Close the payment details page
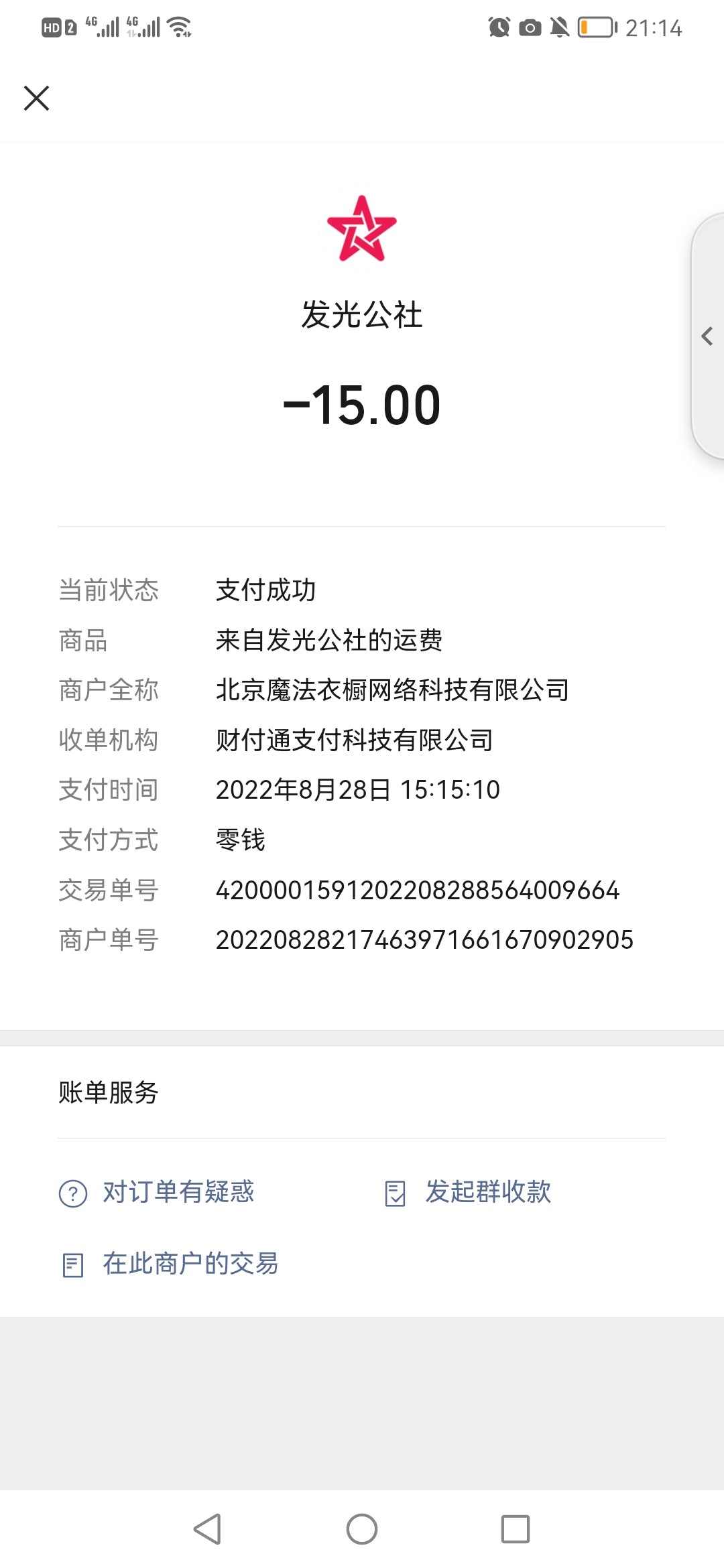The image size is (724, 1568). (37, 98)
